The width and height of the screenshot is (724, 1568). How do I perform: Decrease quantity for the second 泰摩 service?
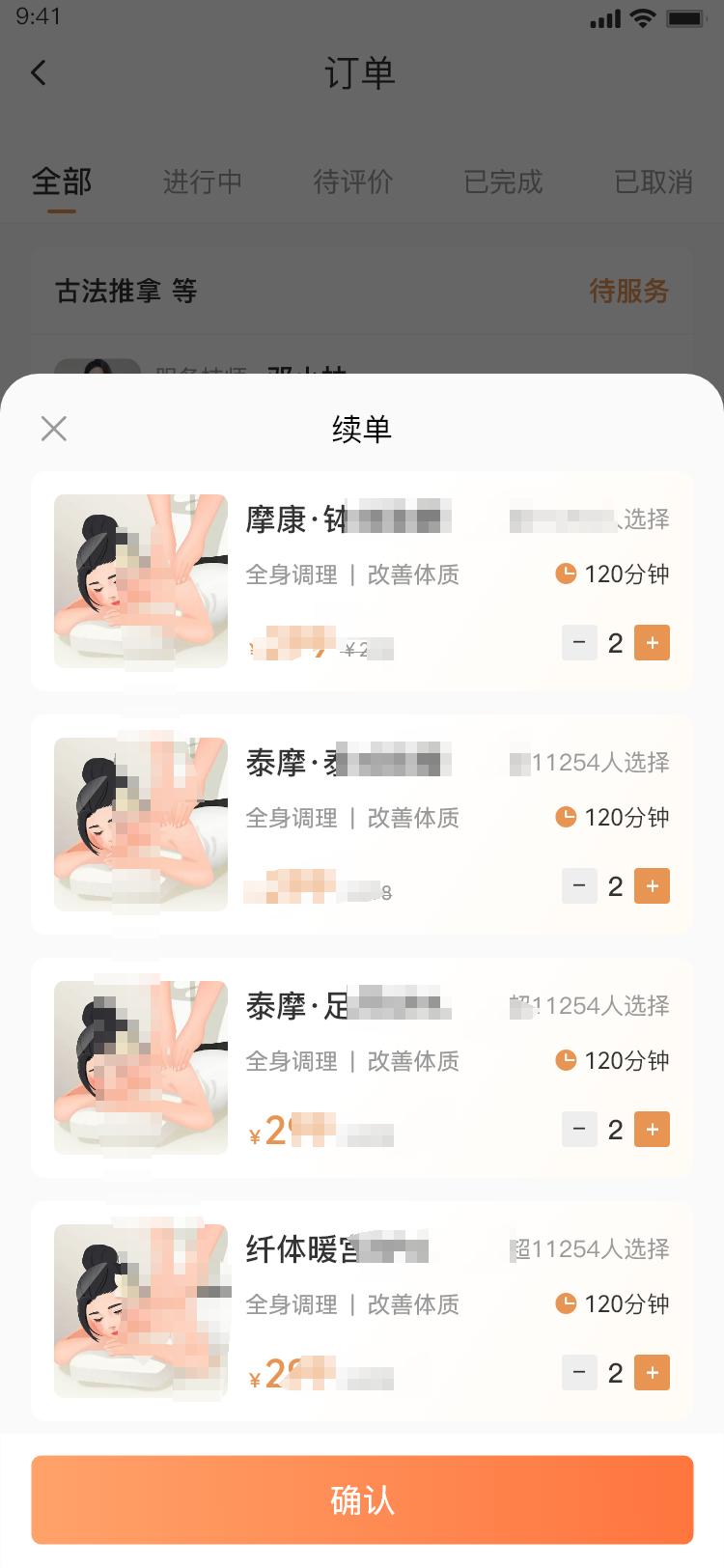click(579, 885)
